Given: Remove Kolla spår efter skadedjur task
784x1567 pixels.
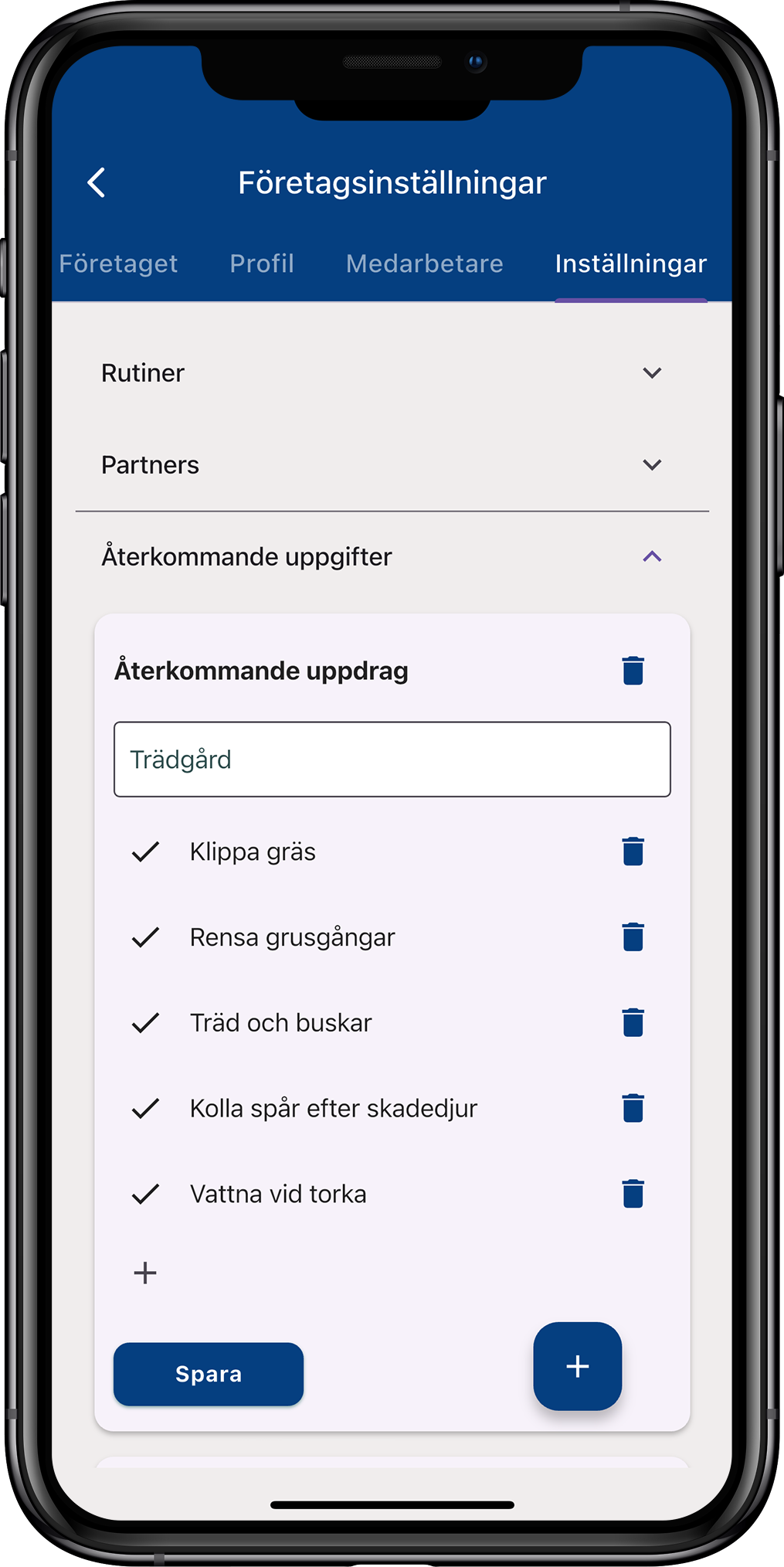Looking at the screenshot, I should click(x=633, y=1108).
